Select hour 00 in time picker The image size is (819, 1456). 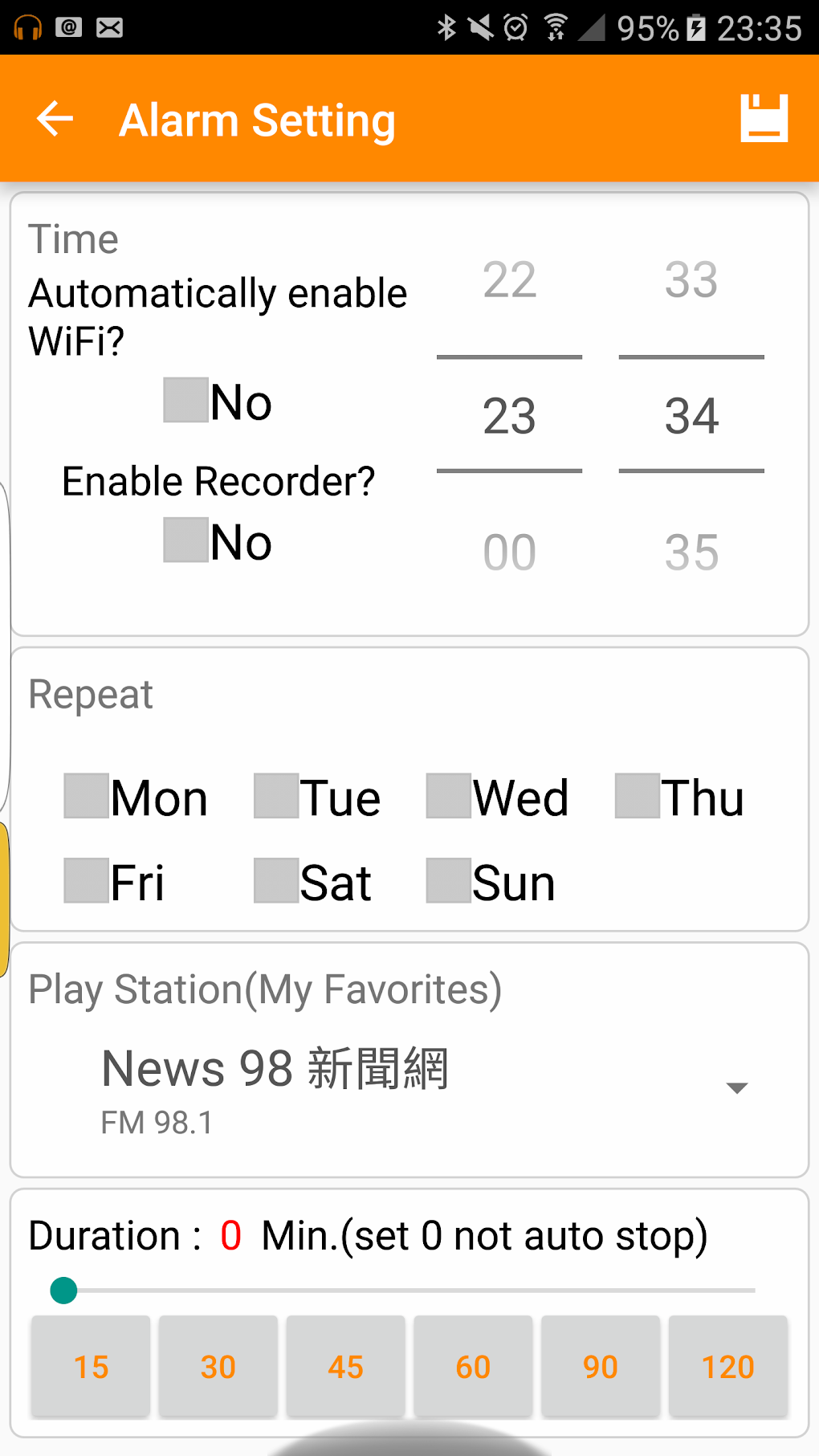[509, 553]
